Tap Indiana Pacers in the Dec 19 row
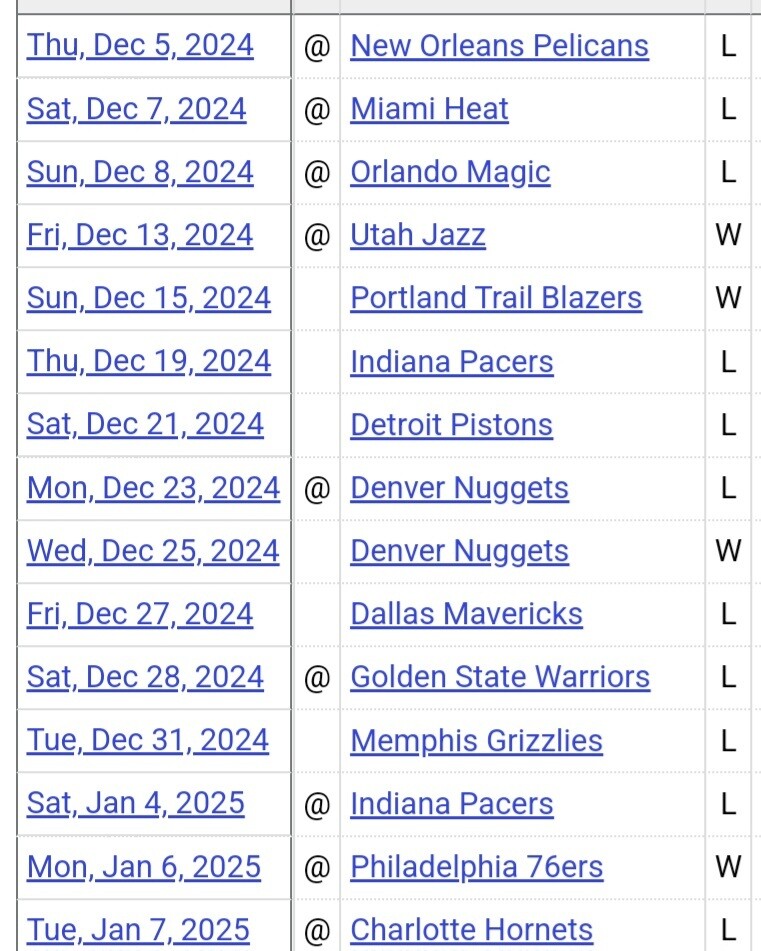 click(x=452, y=362)
